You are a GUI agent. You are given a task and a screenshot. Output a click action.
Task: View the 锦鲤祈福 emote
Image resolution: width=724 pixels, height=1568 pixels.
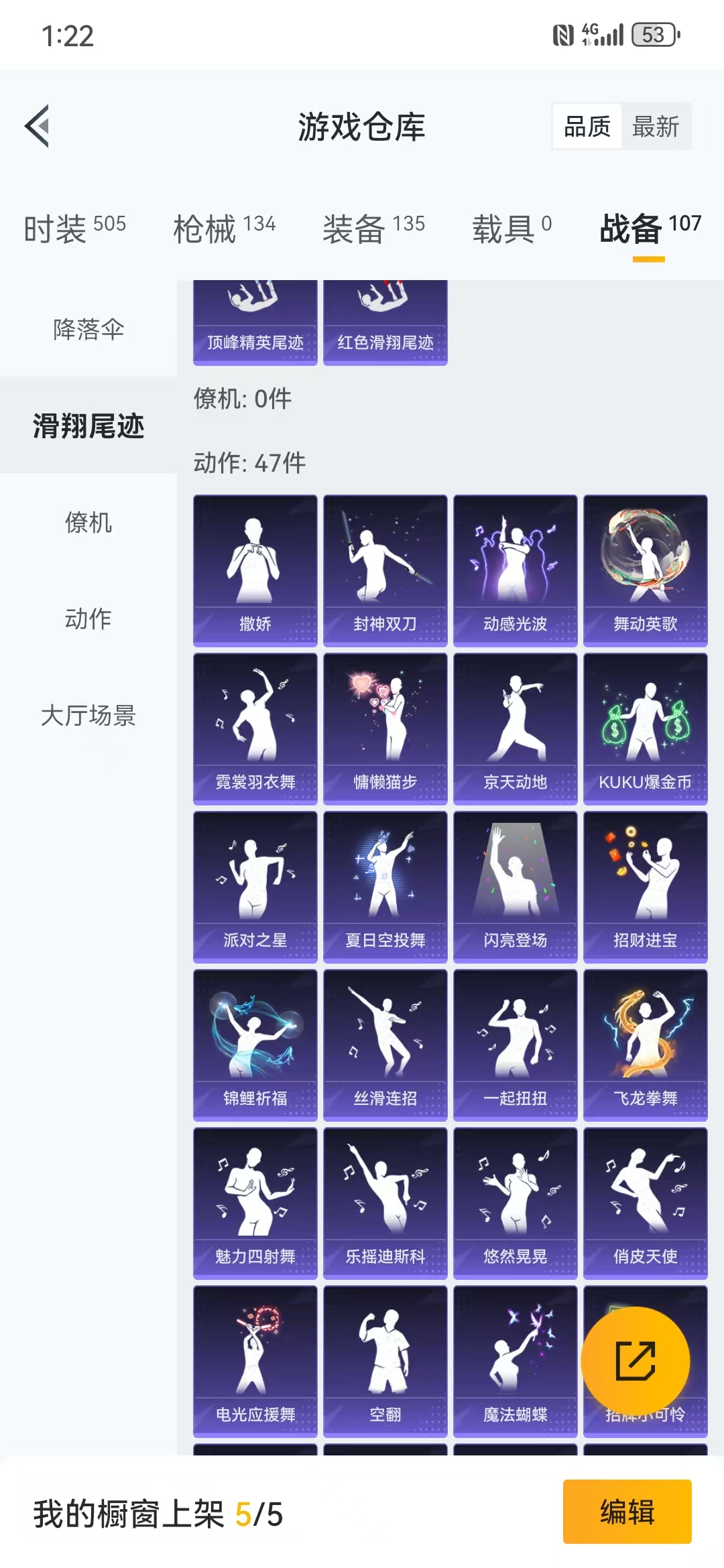tap(255, 1045)
